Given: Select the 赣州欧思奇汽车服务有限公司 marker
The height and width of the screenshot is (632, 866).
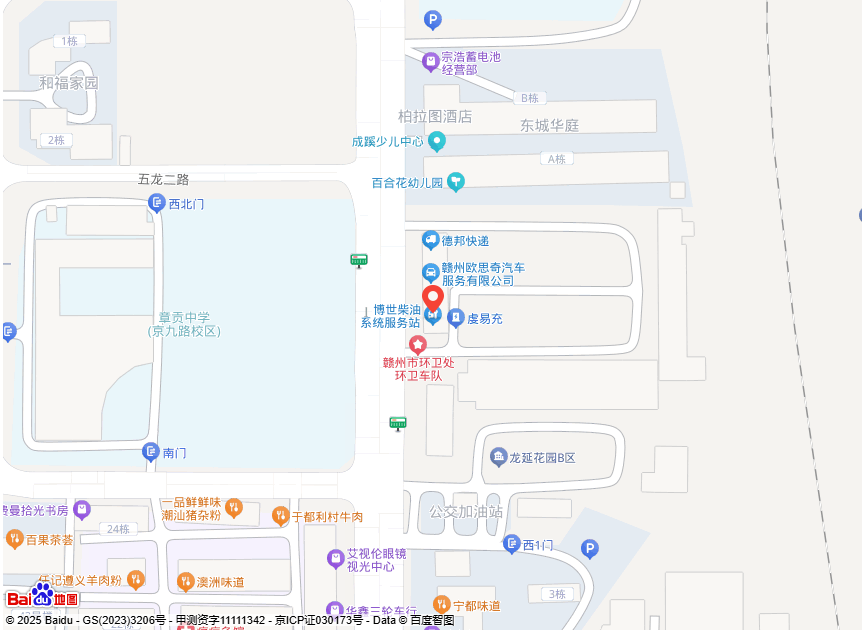Looking at the screenshot, I should click(430, 272).
